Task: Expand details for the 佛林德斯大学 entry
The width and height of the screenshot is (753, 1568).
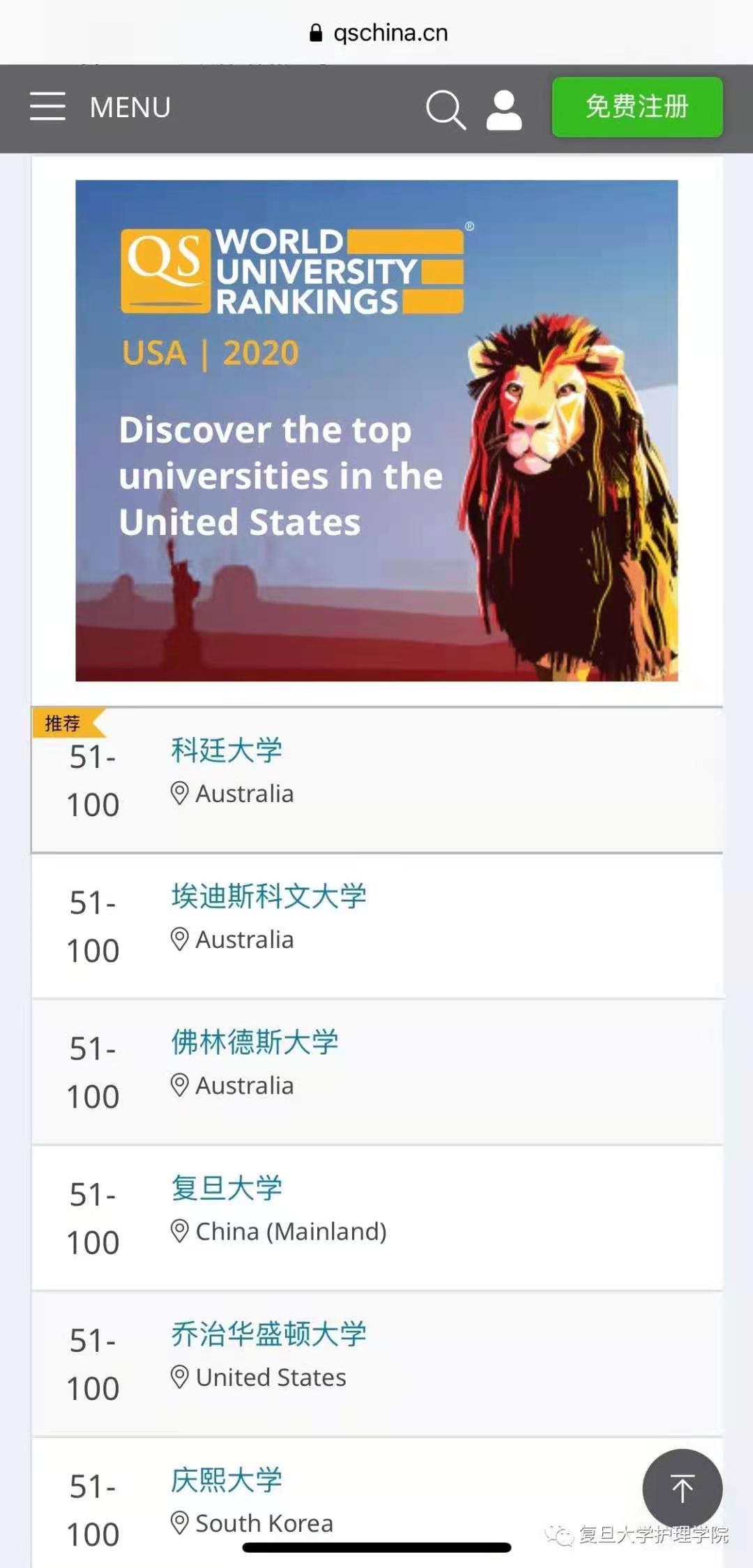Action: [x=376, y=1069]
